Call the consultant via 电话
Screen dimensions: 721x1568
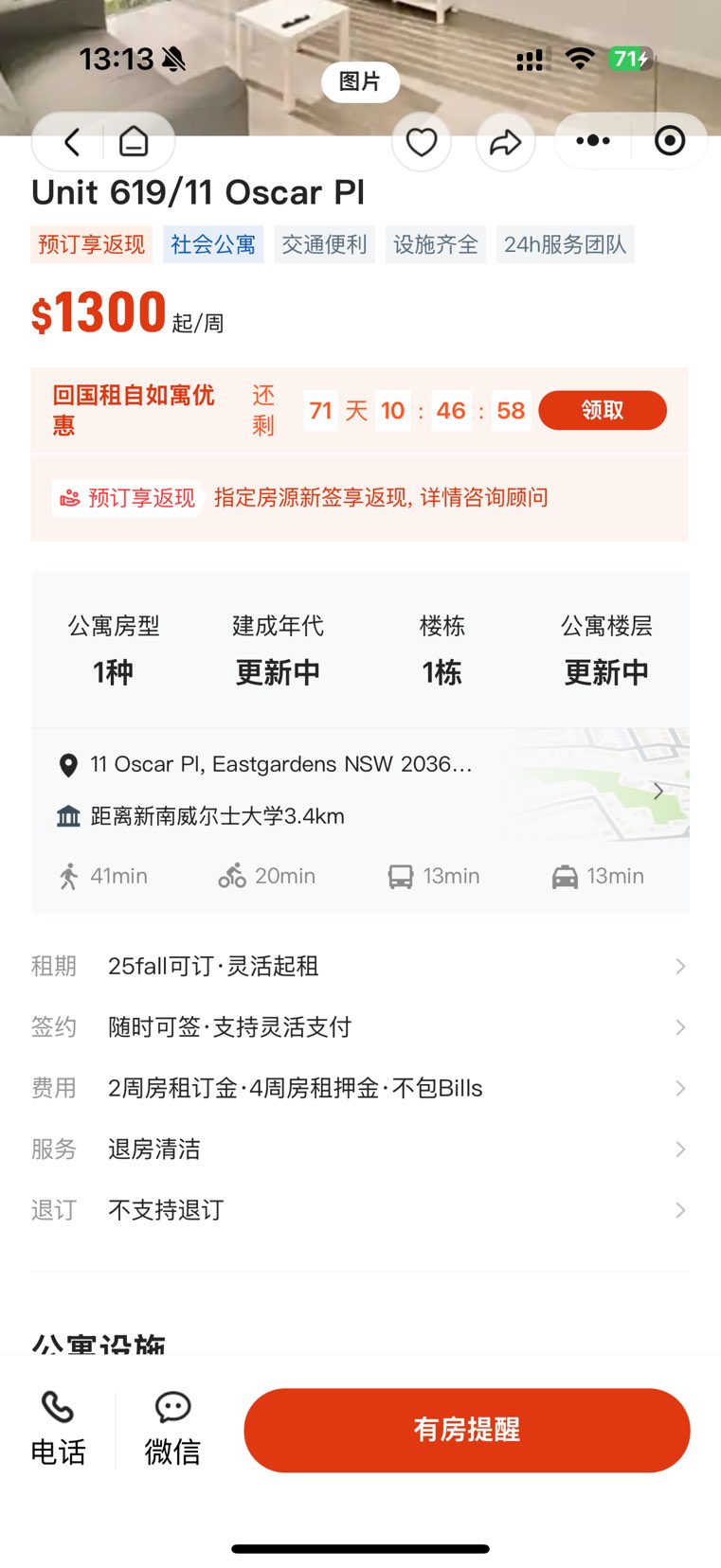58,1429
